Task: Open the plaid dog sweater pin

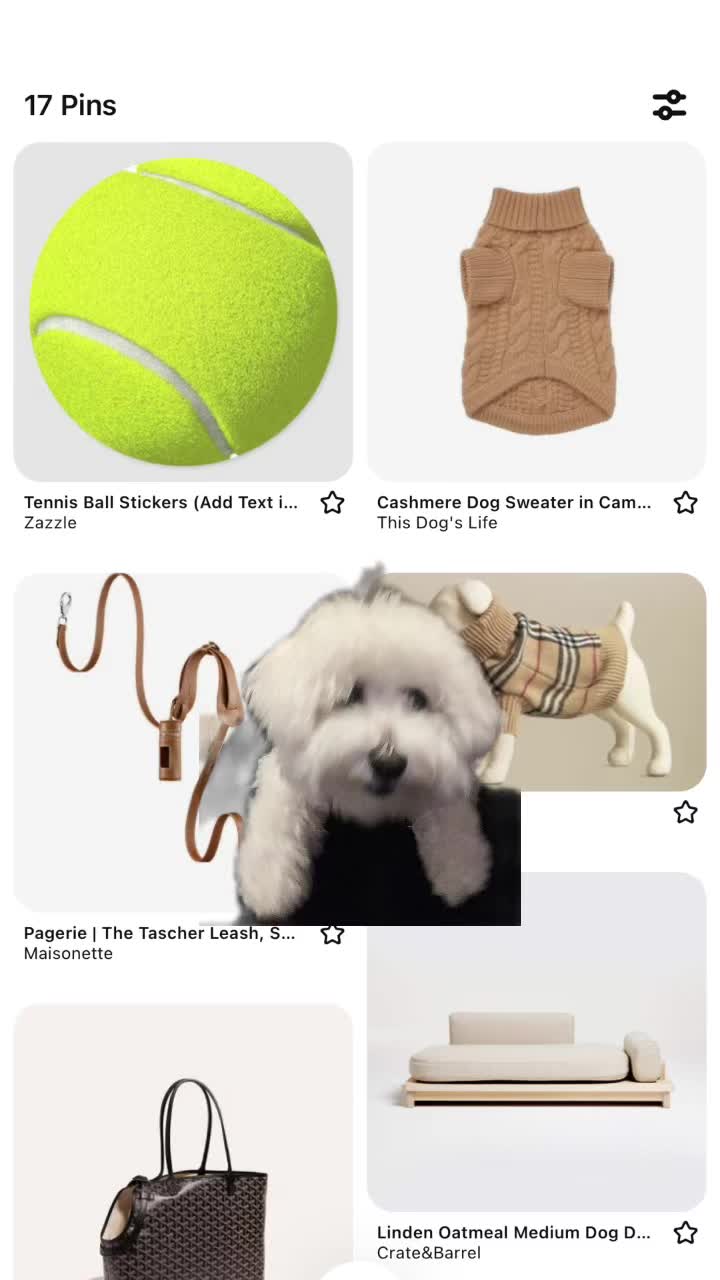Action: point(610,680)
